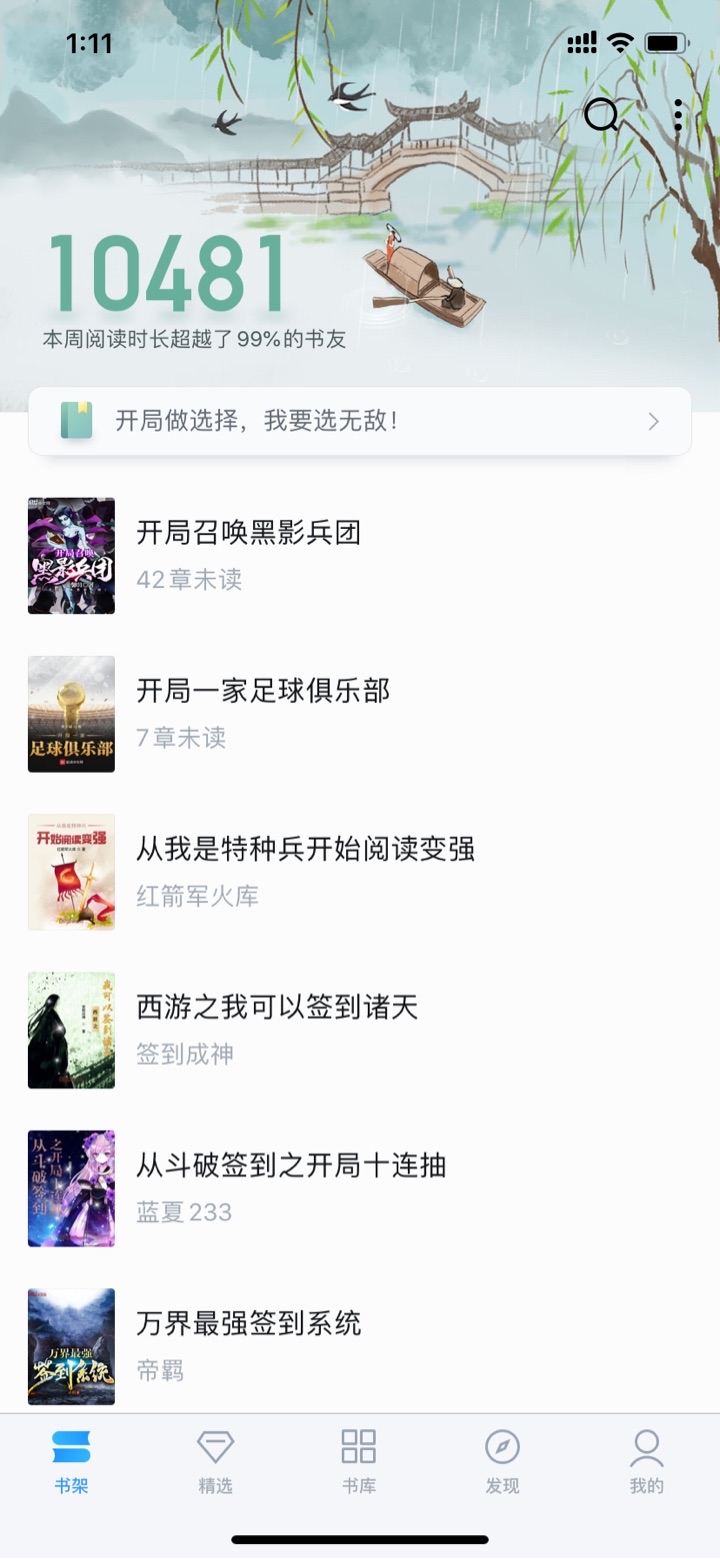
Task: Open the banner 开局做选择，我要选无敌！
Action: (x=360, y=421)
